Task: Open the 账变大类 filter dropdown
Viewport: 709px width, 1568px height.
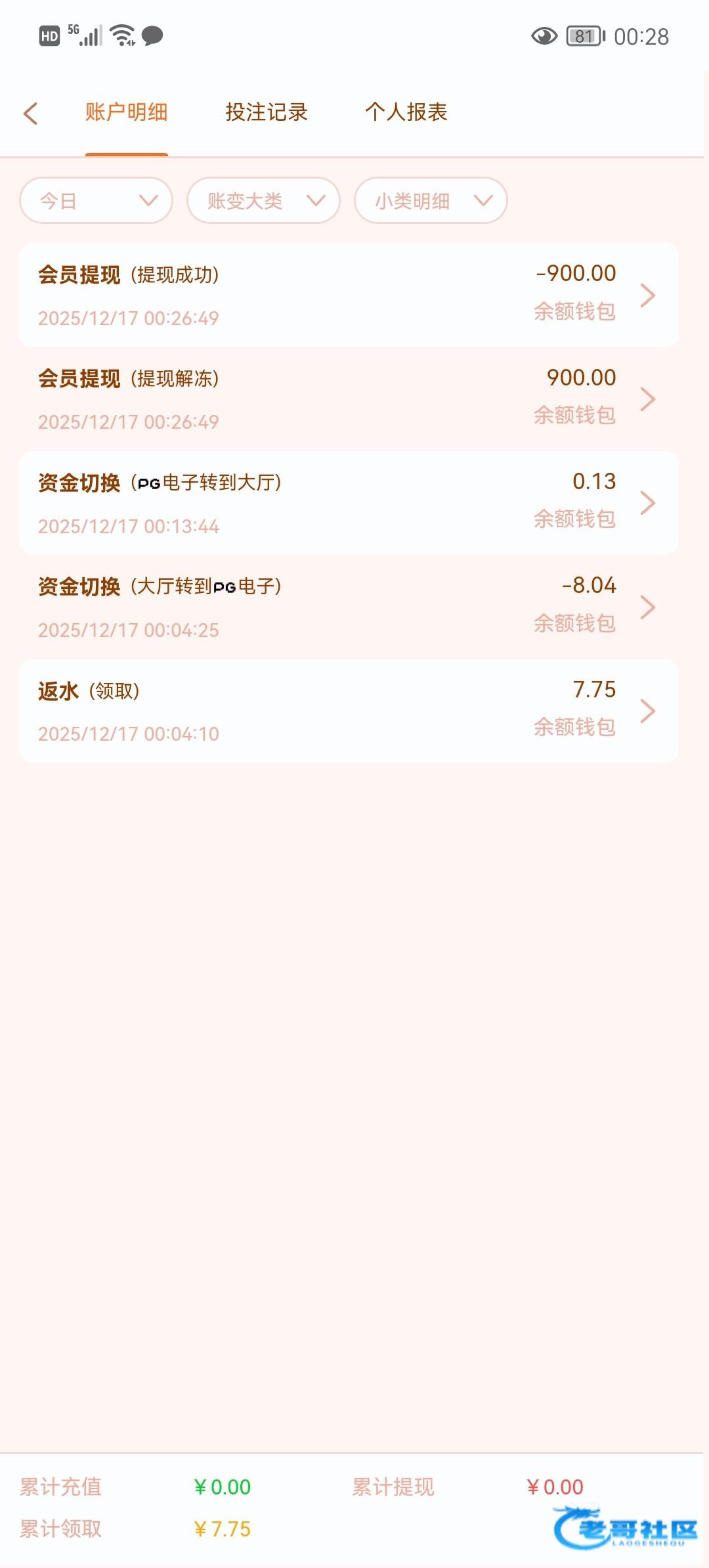Action: (263, 200)
